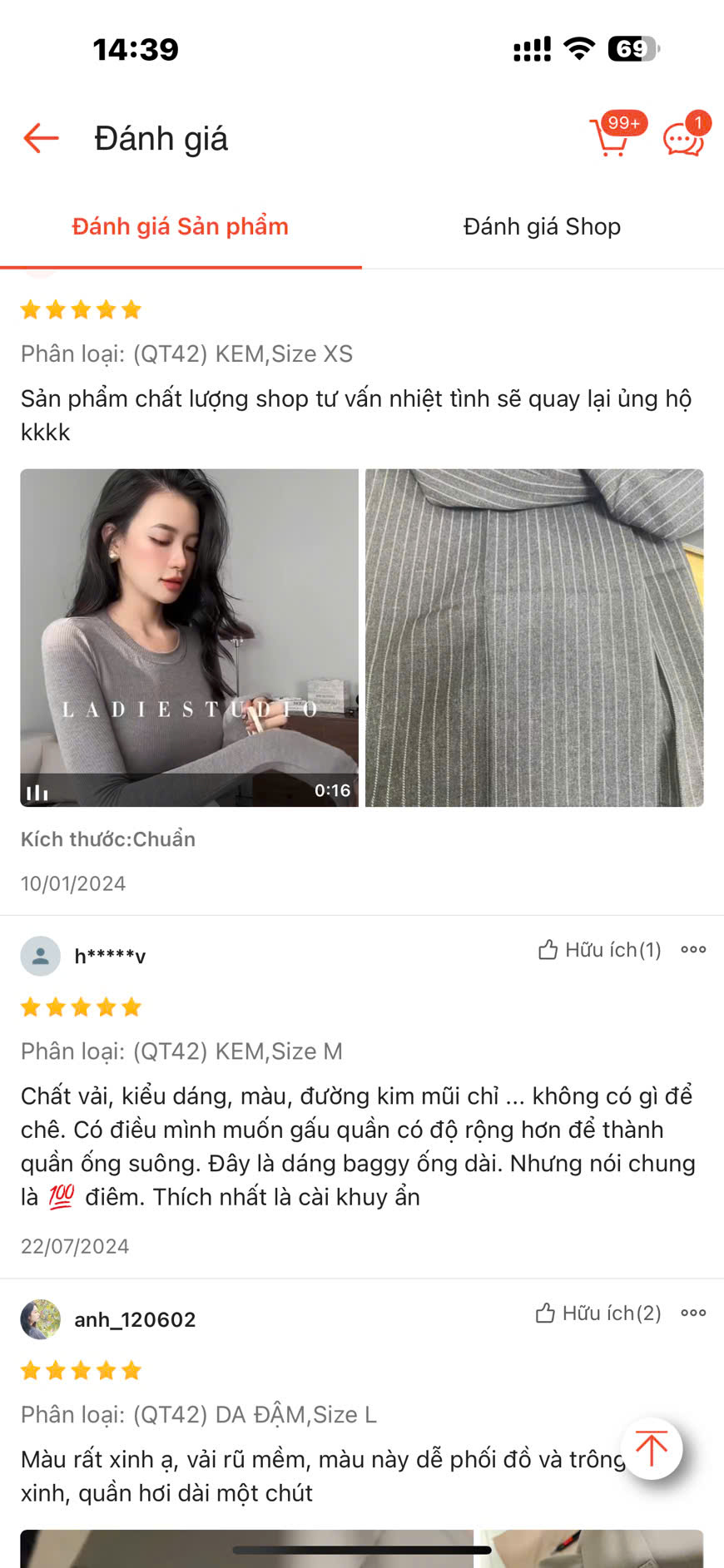The width and height of the screenshot is (724, 1568).
Task: Open more options for anh_120602's review
Action: (693, 1313)
